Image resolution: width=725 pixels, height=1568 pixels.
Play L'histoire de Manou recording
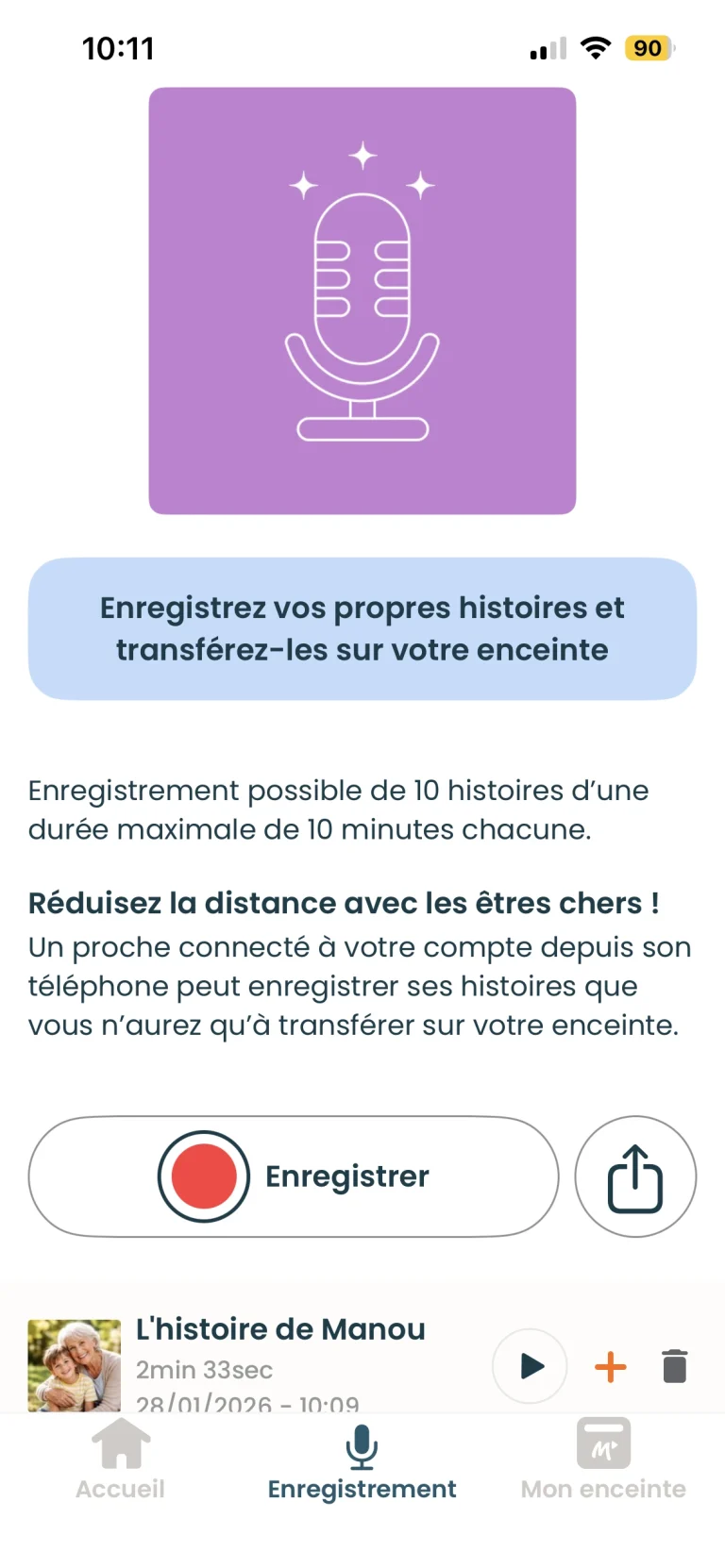531,1365
